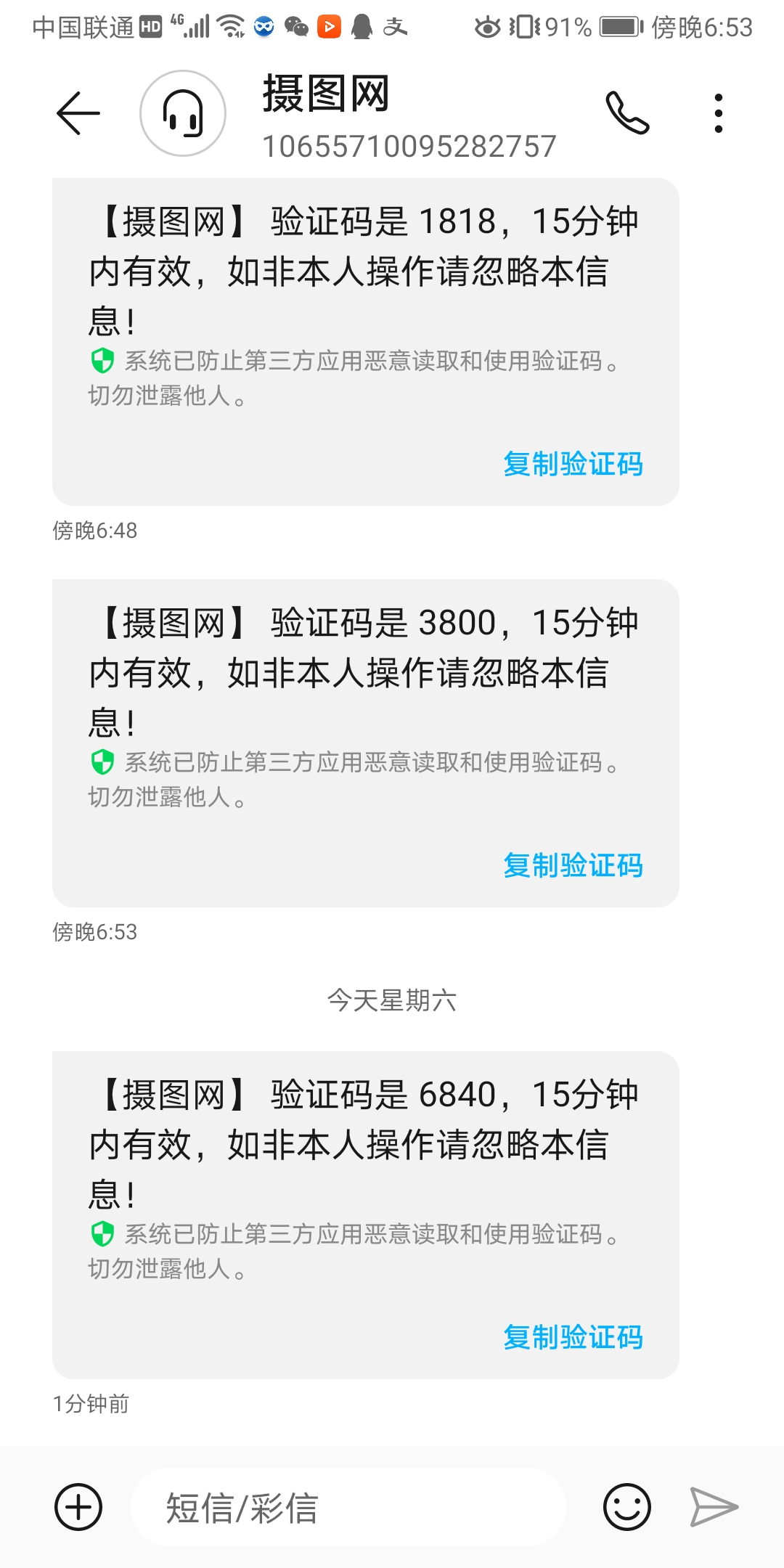Open the 摄图网 contact avatar
The width and height of the screenshot is (784, 1568).
click(183, 113)
